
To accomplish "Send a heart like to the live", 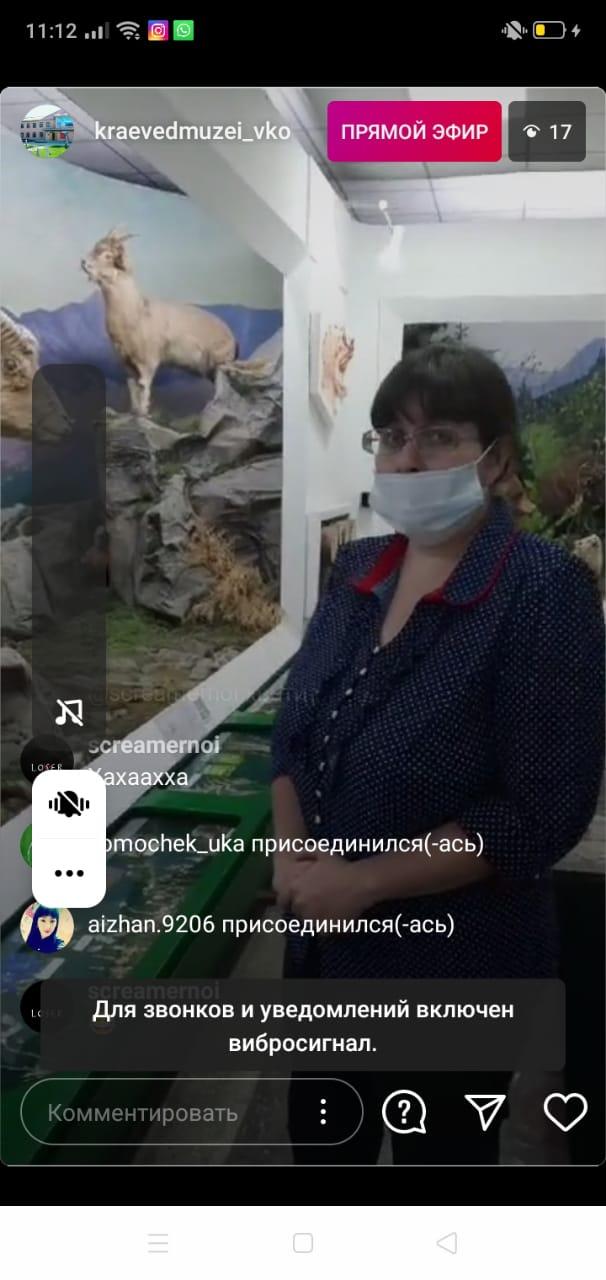I will coord(565,1111).
